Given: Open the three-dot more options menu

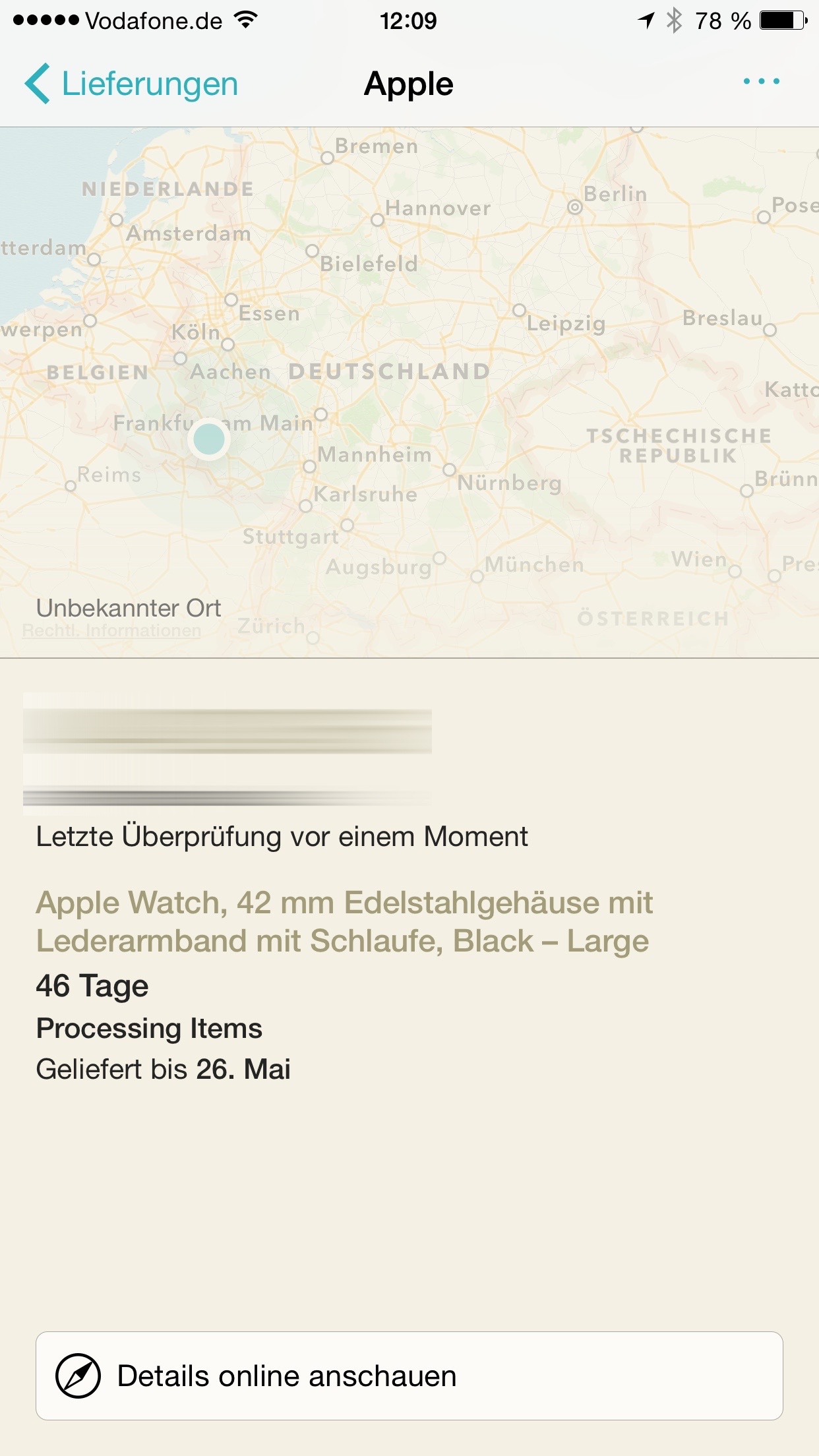Looking at the screenshot, I should (x=762, y=82).
